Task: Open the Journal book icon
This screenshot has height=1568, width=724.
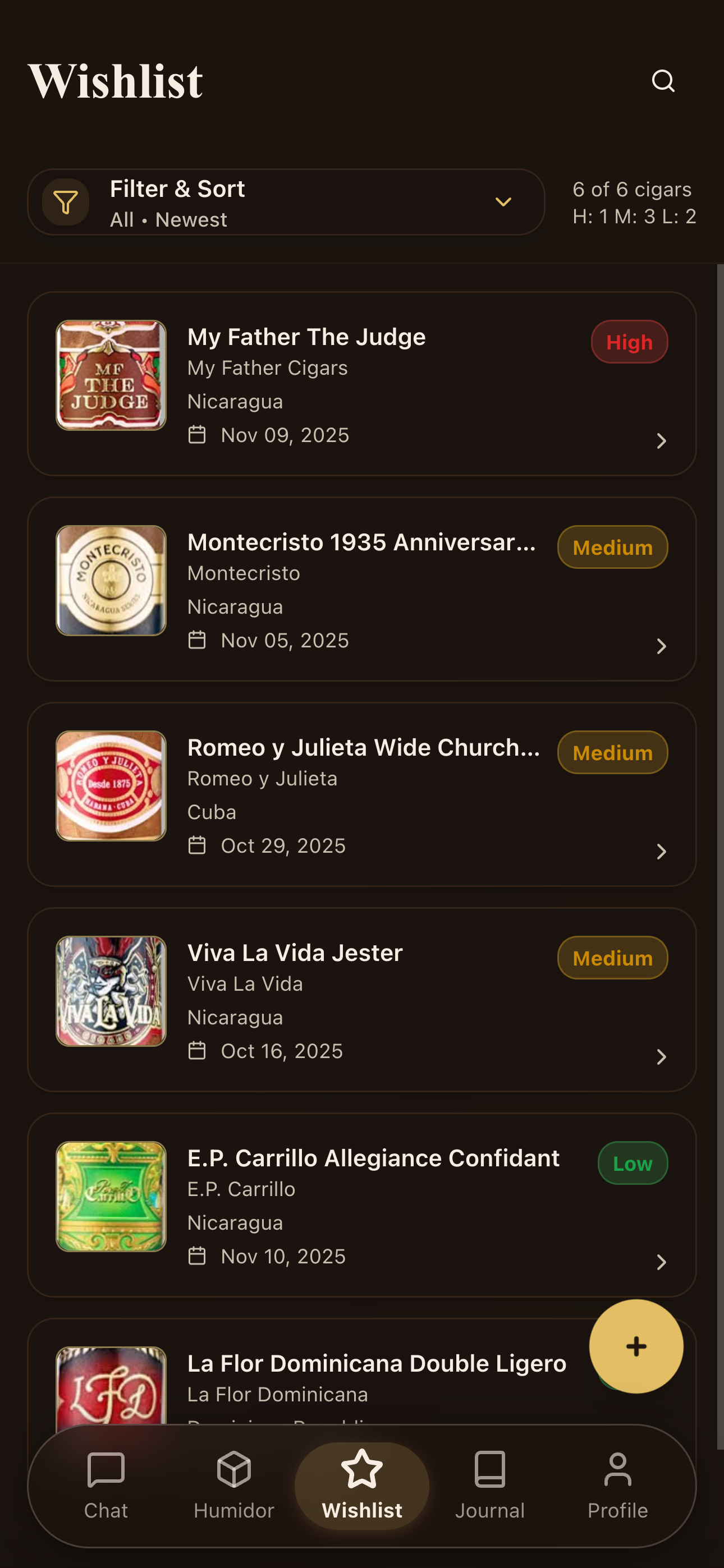Action: click(x=490, y=1470)
